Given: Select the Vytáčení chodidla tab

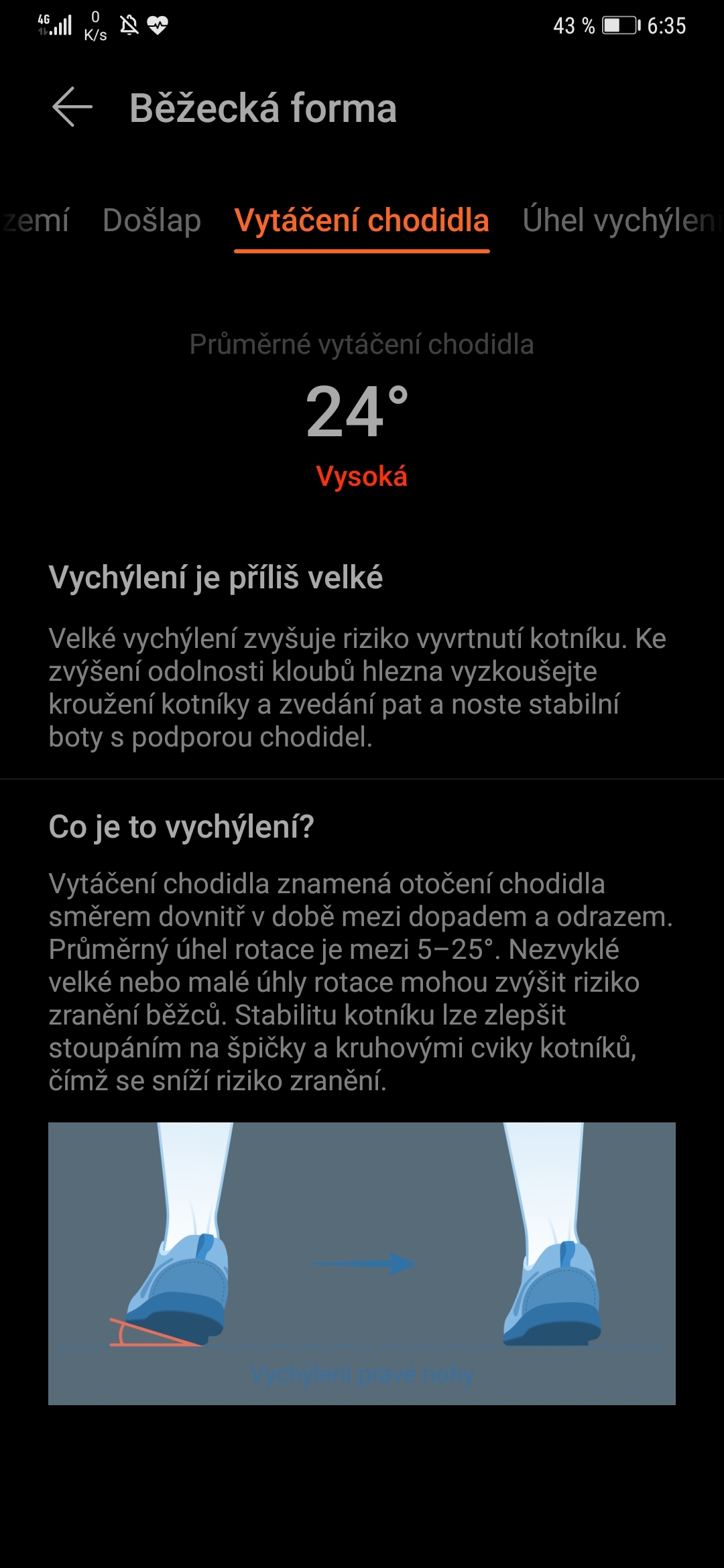Looking at the screenshot, I should (x=361, y=220).
